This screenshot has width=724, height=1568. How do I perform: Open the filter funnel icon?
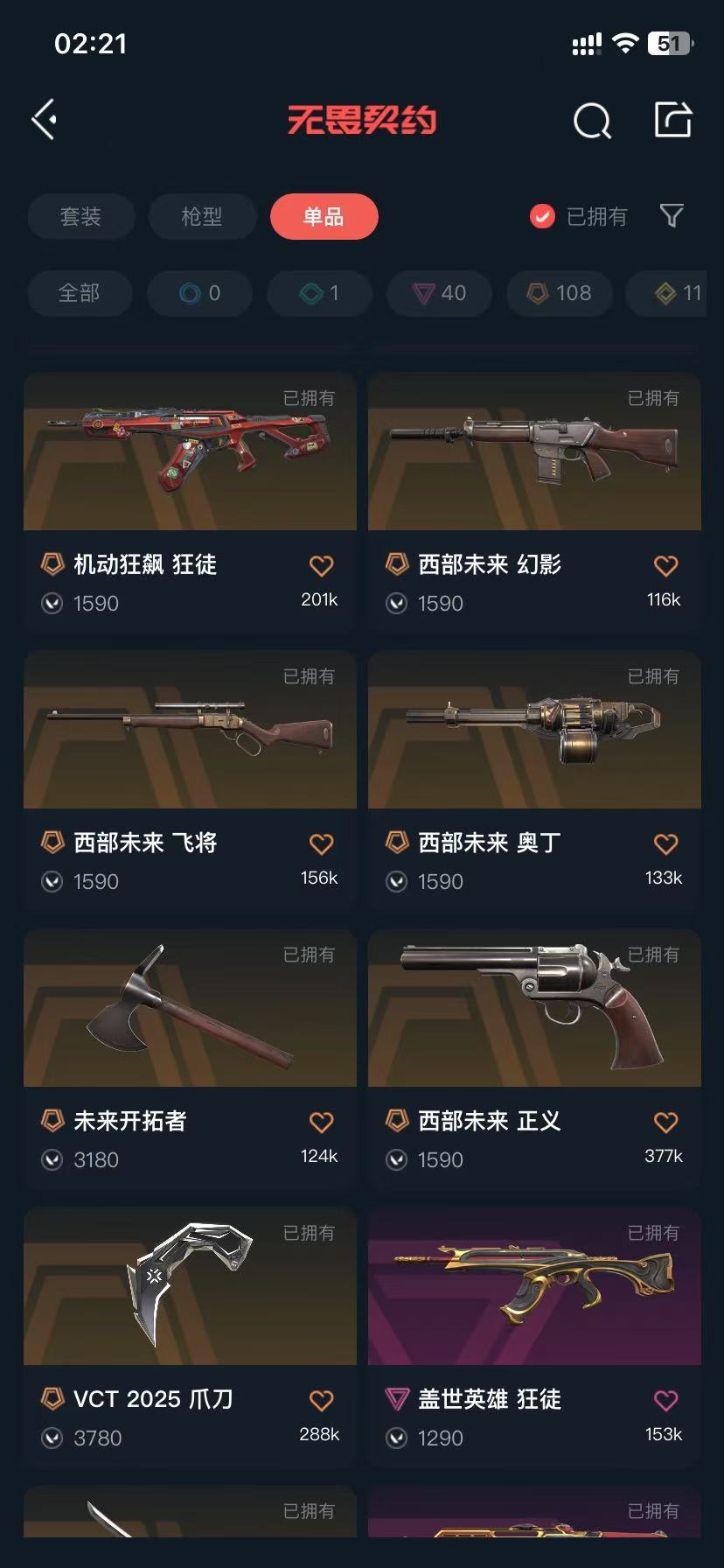point(672,215)
